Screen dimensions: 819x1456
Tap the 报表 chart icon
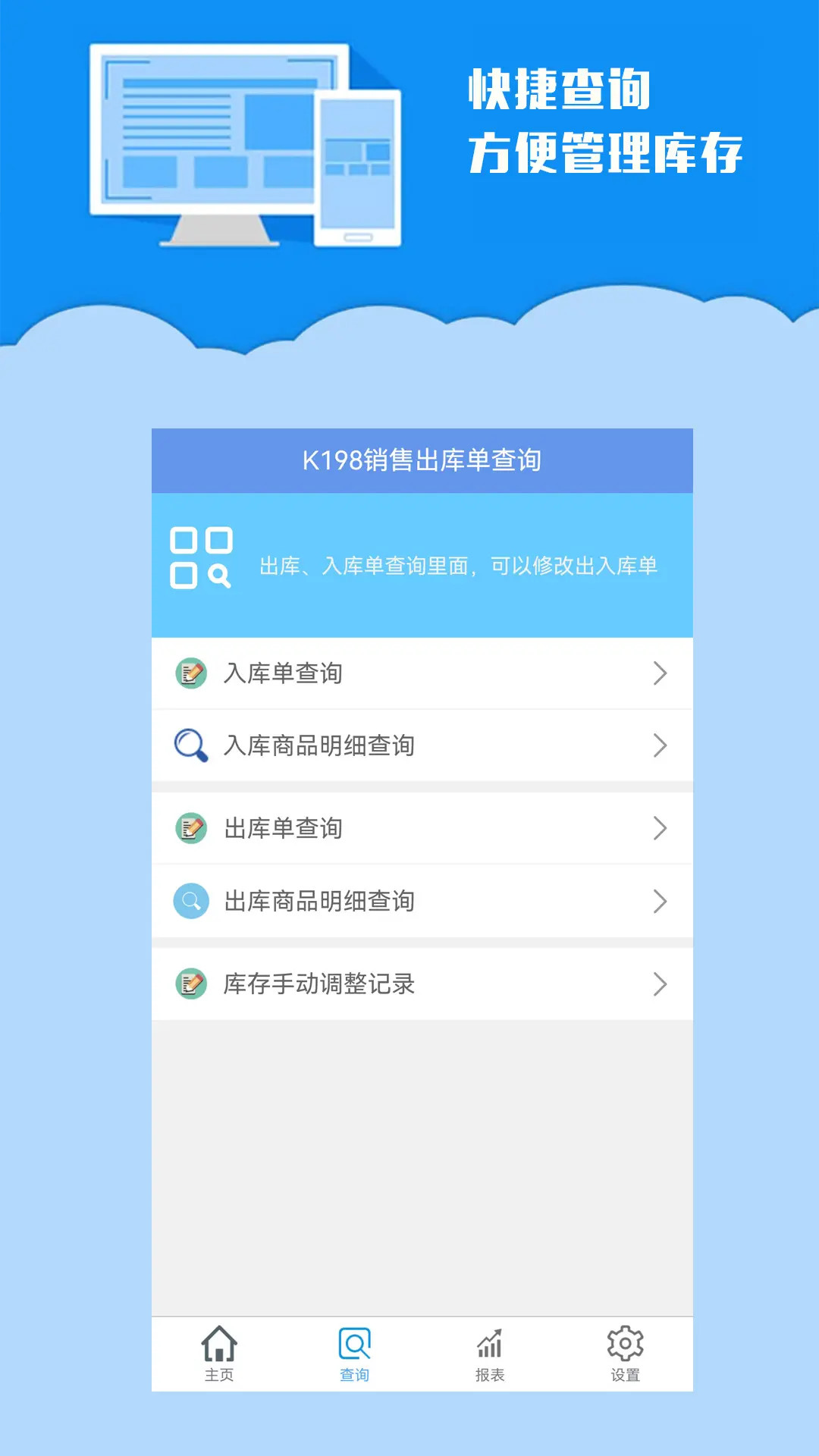(489, 1344)
